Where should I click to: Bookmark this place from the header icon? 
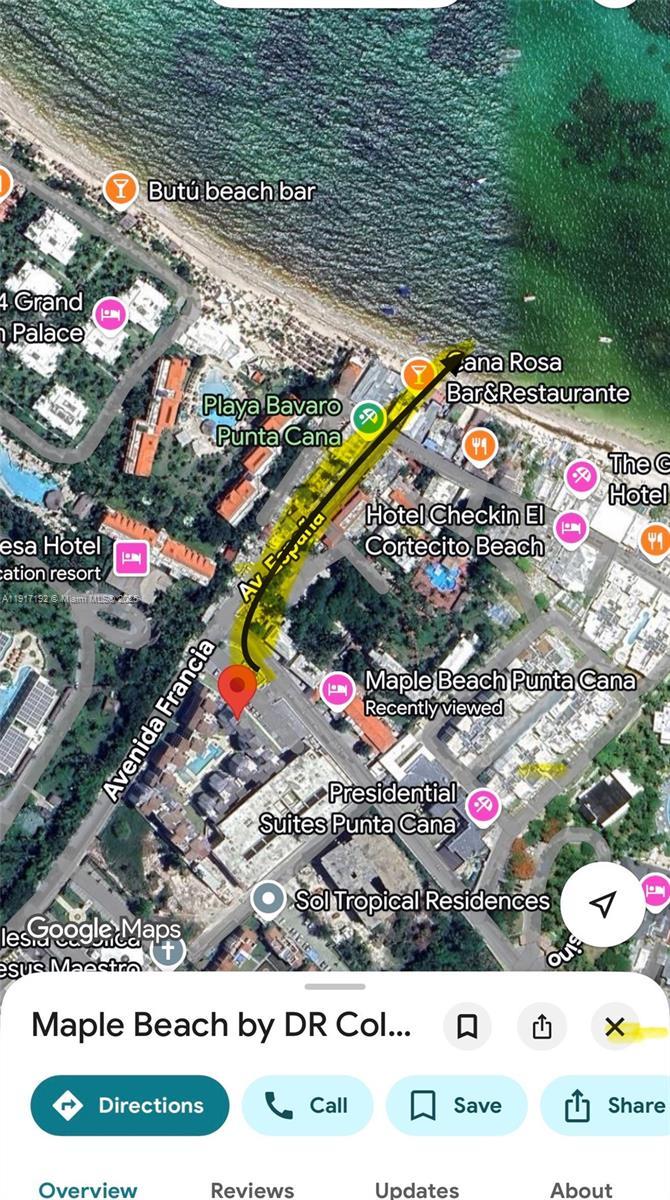click(467, 1026)
